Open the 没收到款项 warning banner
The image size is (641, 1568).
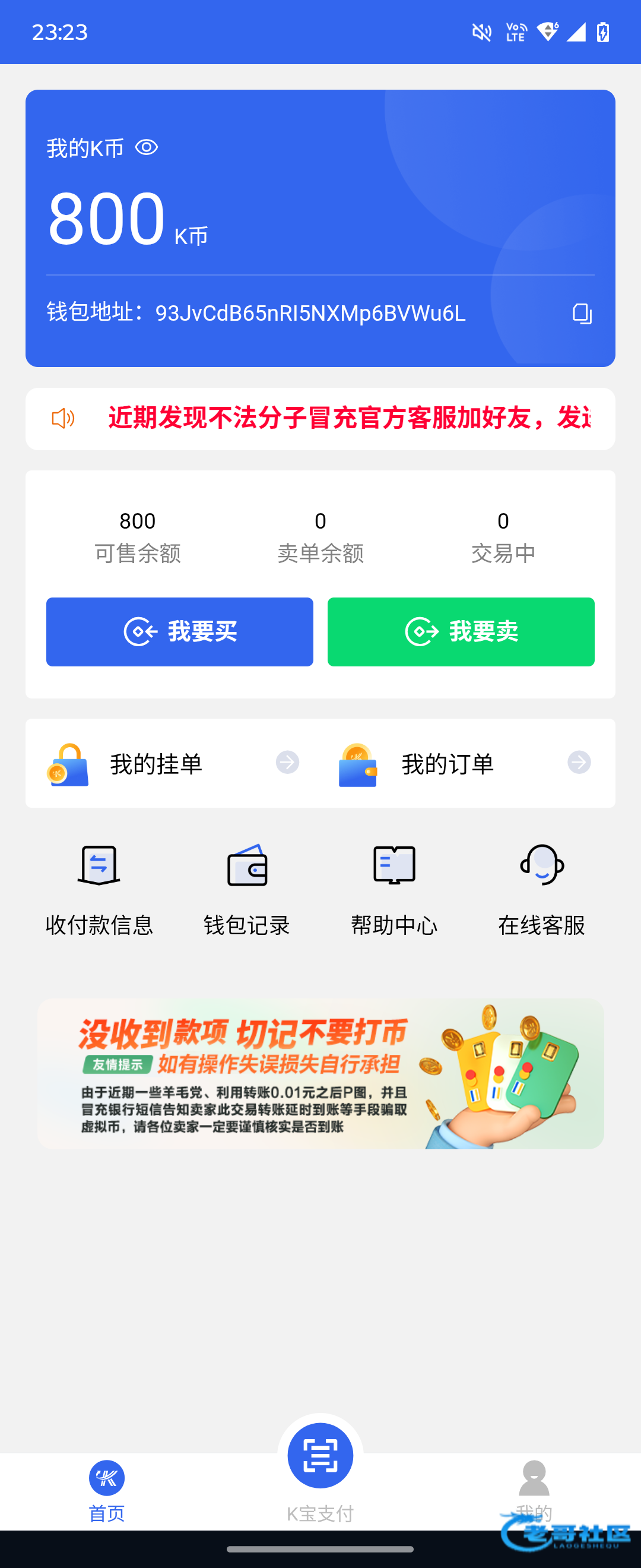coord(320,1074)
